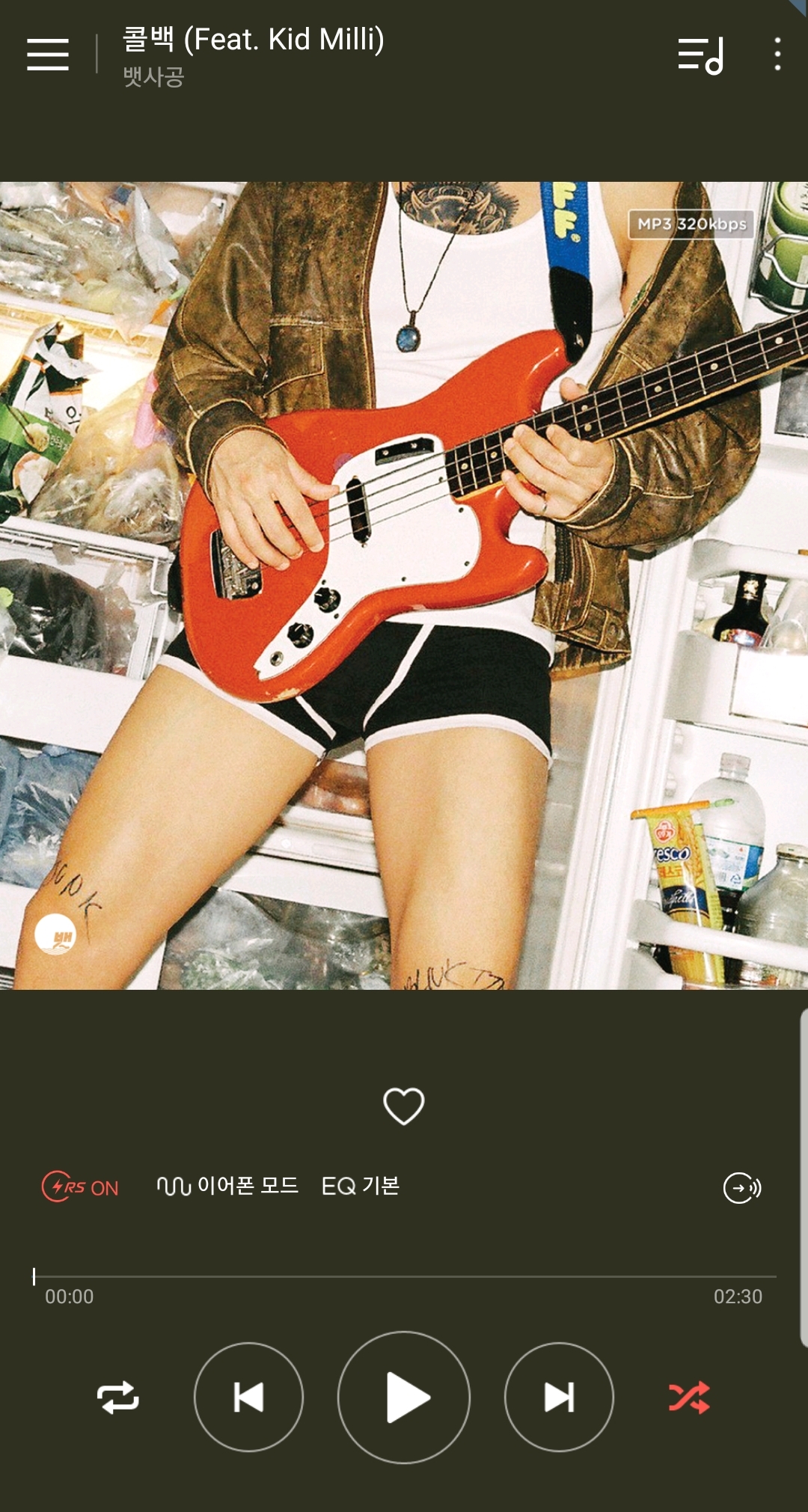The height and width of the screenshot is (1512, 808).
Task: Change the 이어폰 모드 setting
Action: coord(227,1186)
